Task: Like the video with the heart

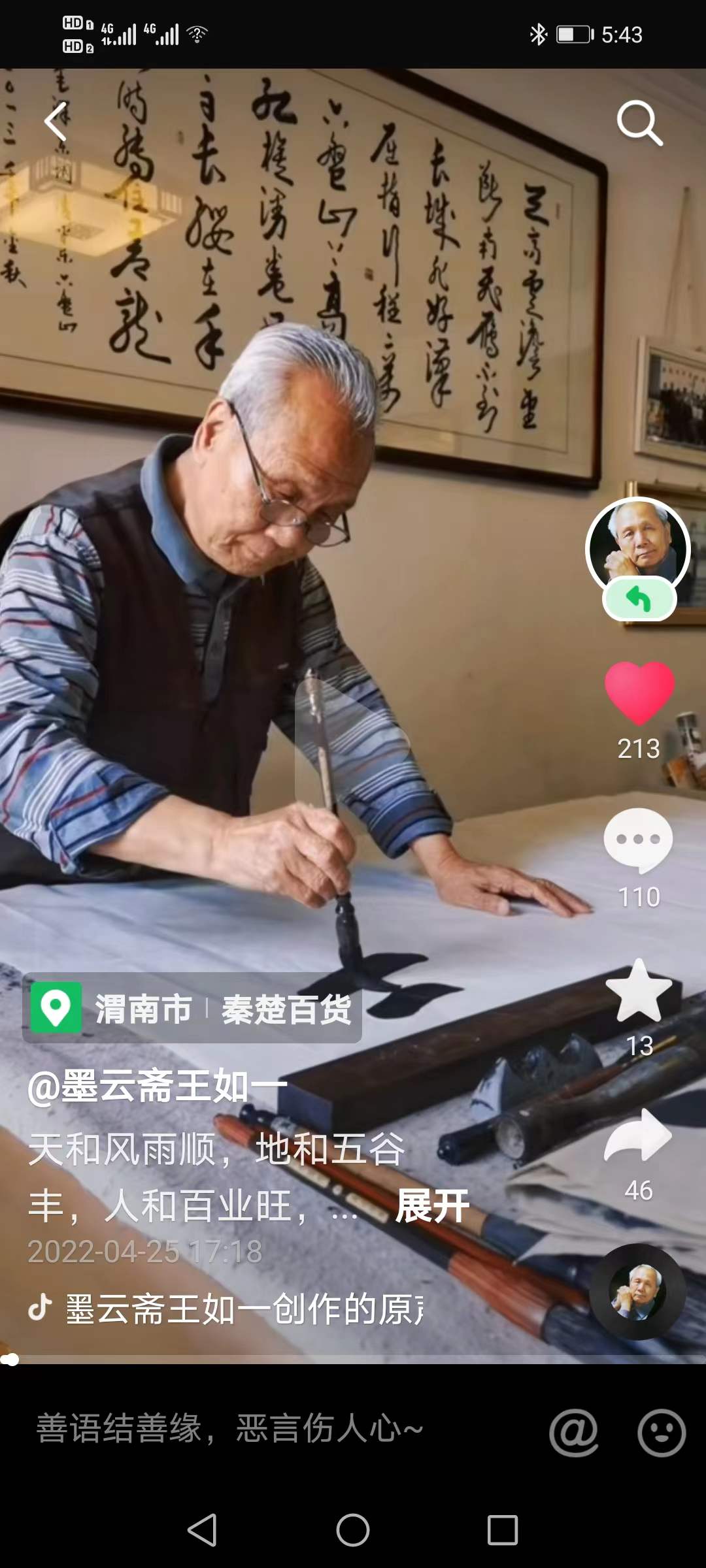Action: (x=639, y=693)
